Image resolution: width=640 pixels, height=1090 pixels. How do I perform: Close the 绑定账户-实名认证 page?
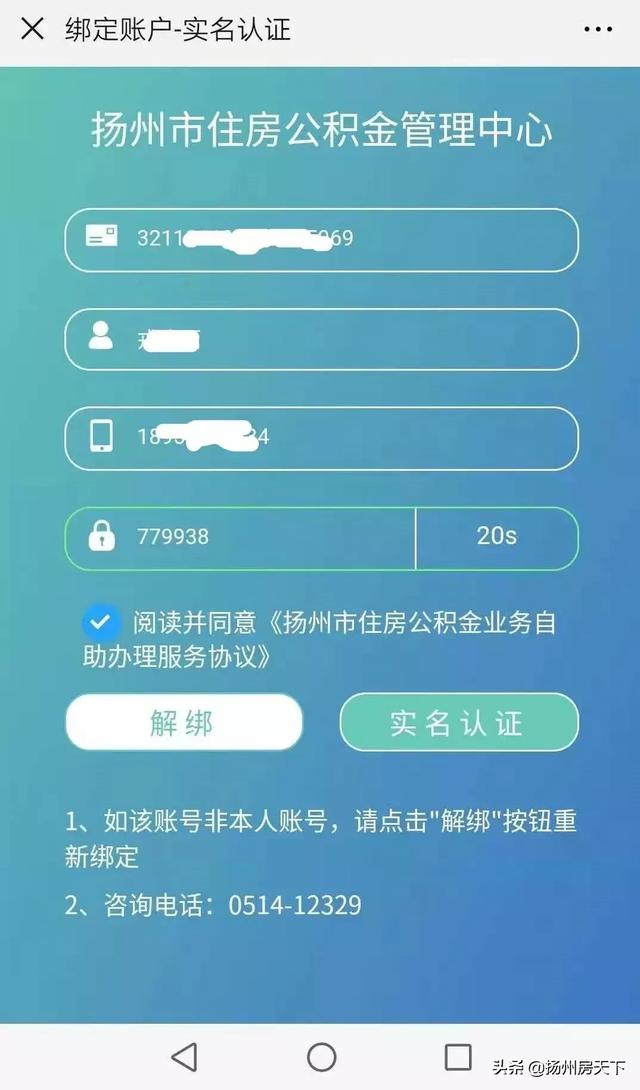32,29
